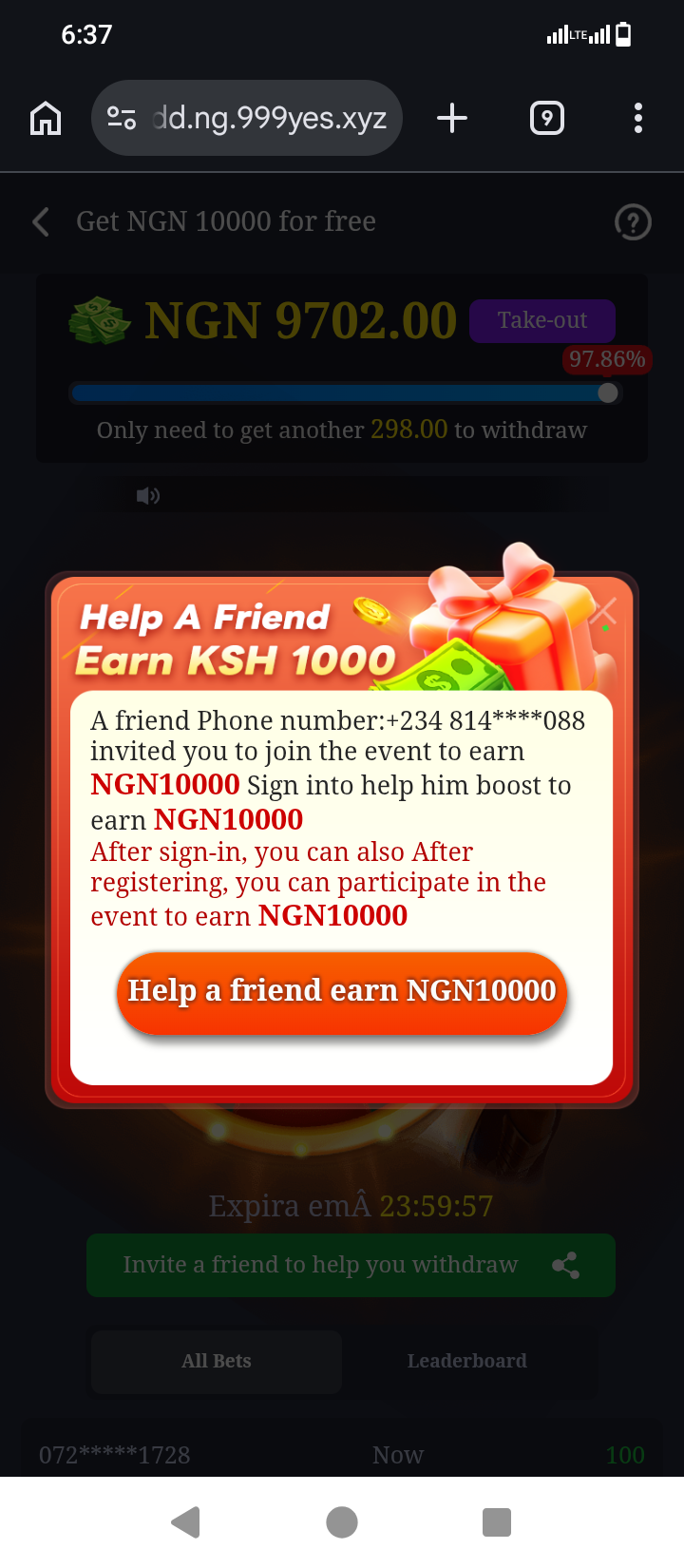Switch to the Leaderboard tab
The height and width of the screenshot is (1568, 684).
[x=466, y=1361]
